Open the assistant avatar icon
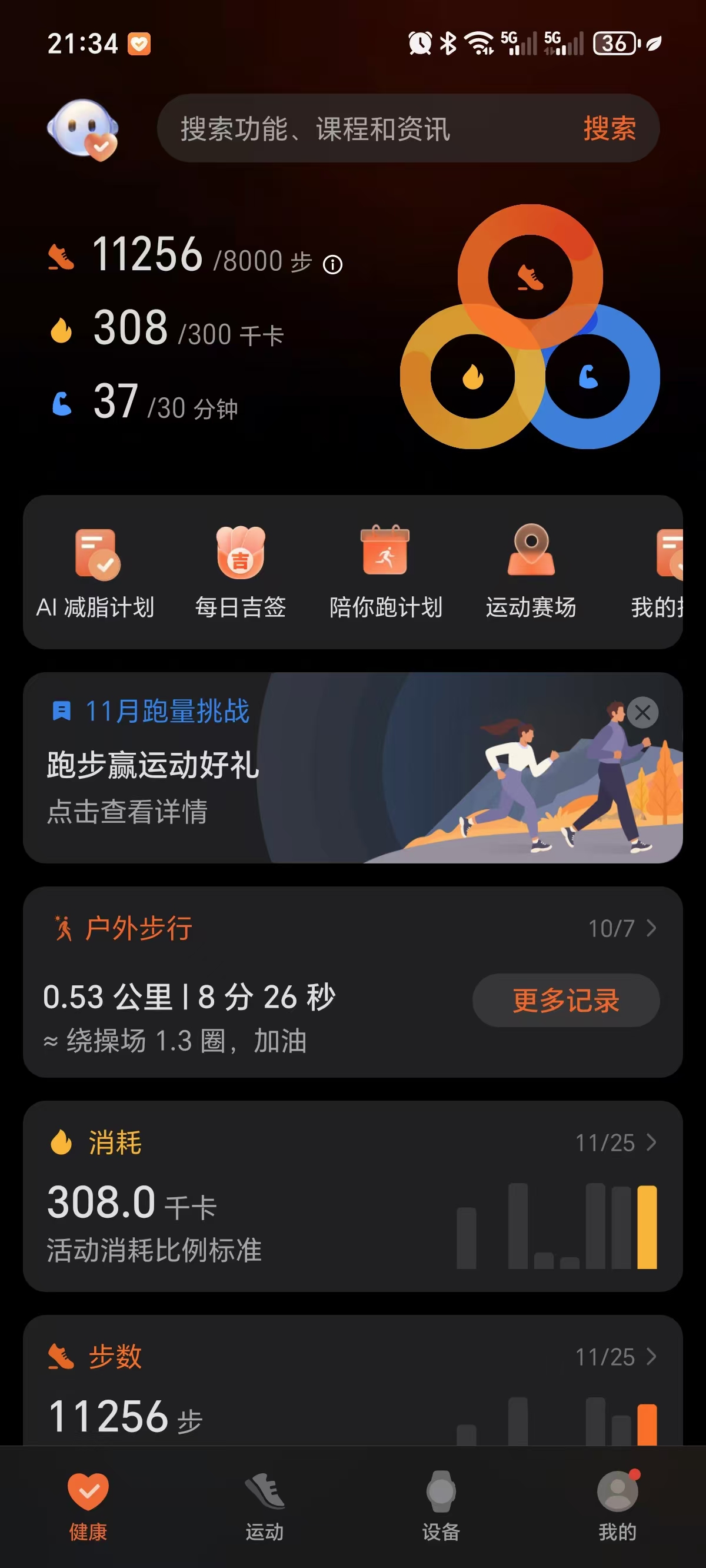The height and width of the screenshot is (1568, 706). click(x=84, y=129)
